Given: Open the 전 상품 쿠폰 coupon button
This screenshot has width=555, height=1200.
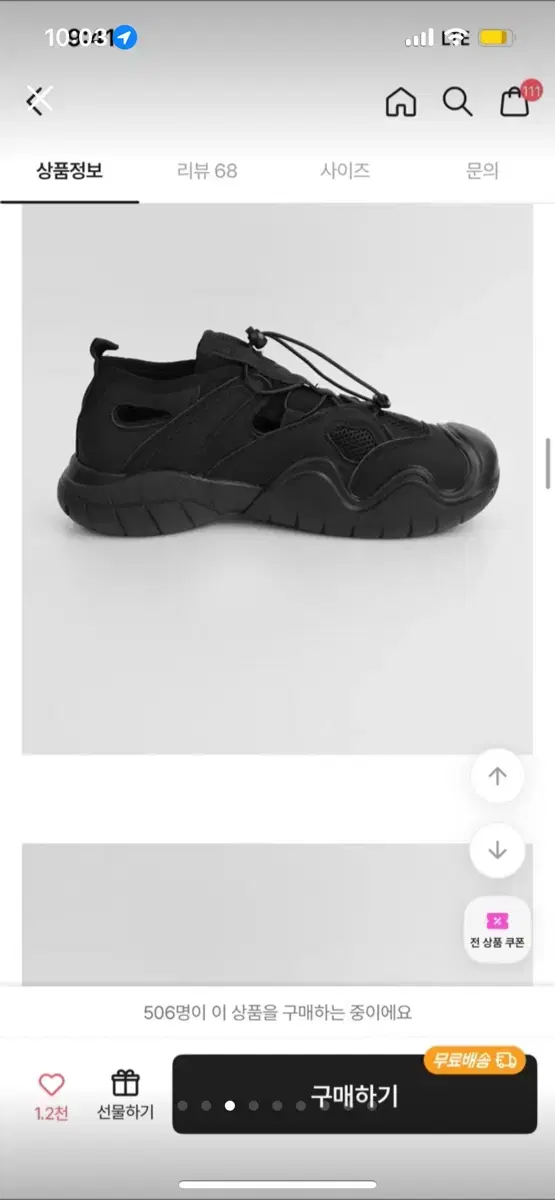Looking at the screenshot, I should 498,930.
